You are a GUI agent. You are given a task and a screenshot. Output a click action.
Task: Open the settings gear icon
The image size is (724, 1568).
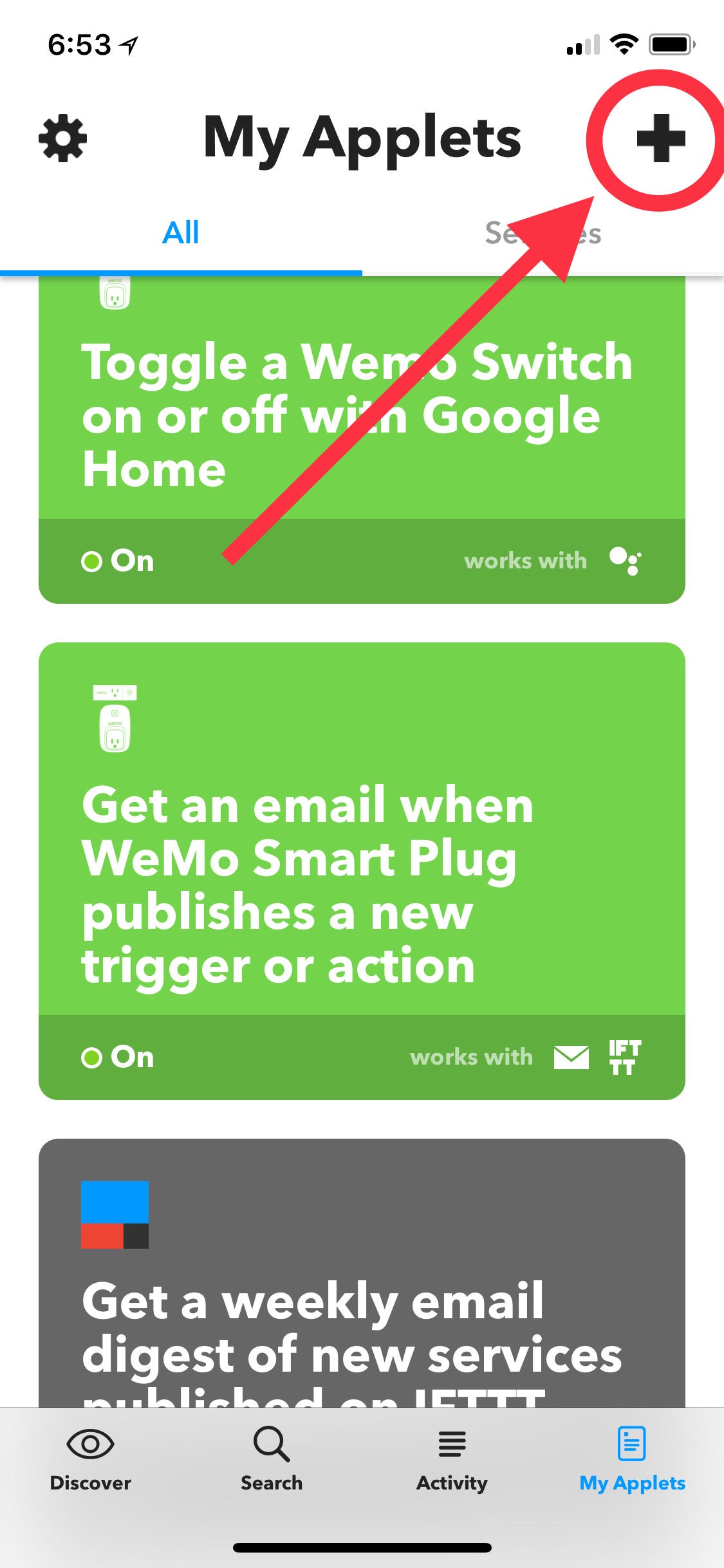tap(62, 138)
